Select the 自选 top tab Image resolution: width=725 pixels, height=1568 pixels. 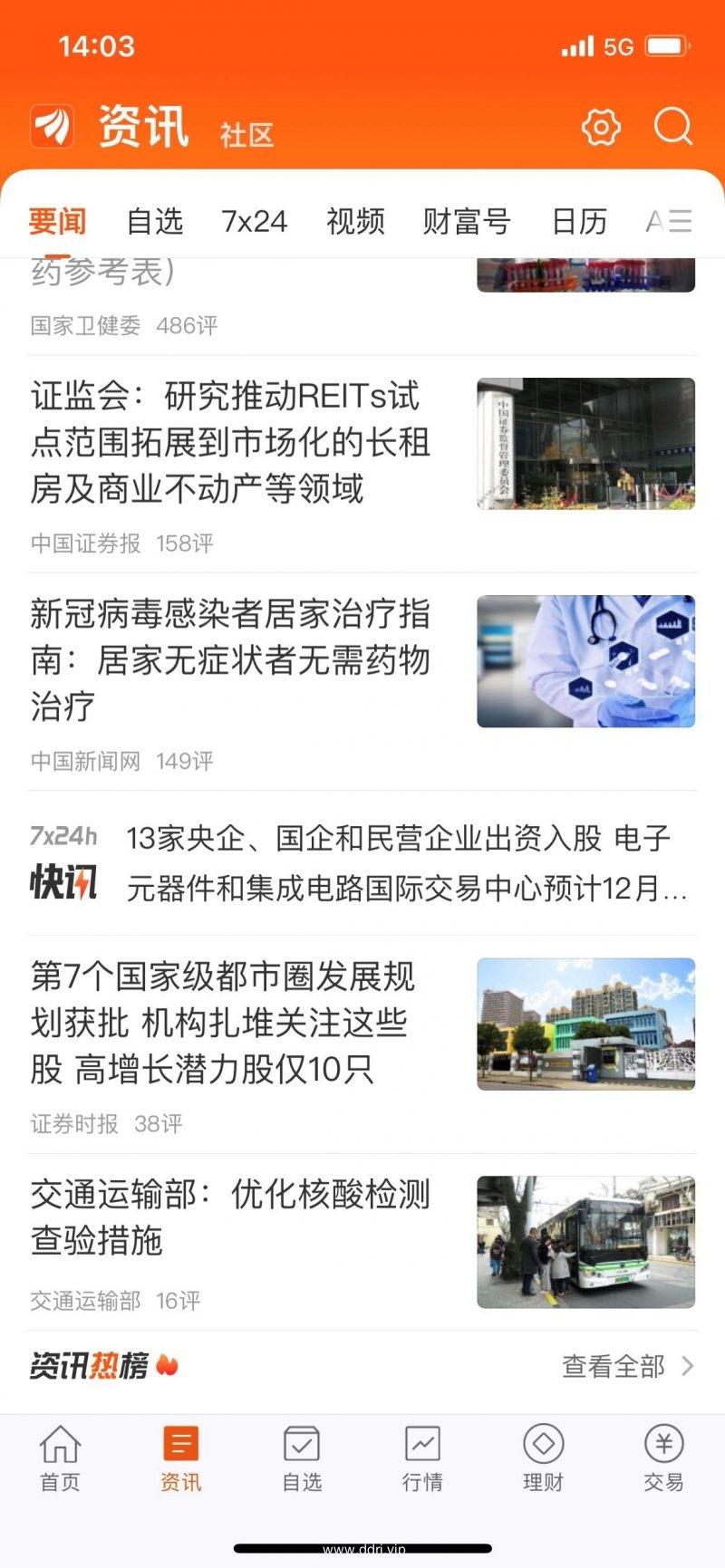[155, 221]
